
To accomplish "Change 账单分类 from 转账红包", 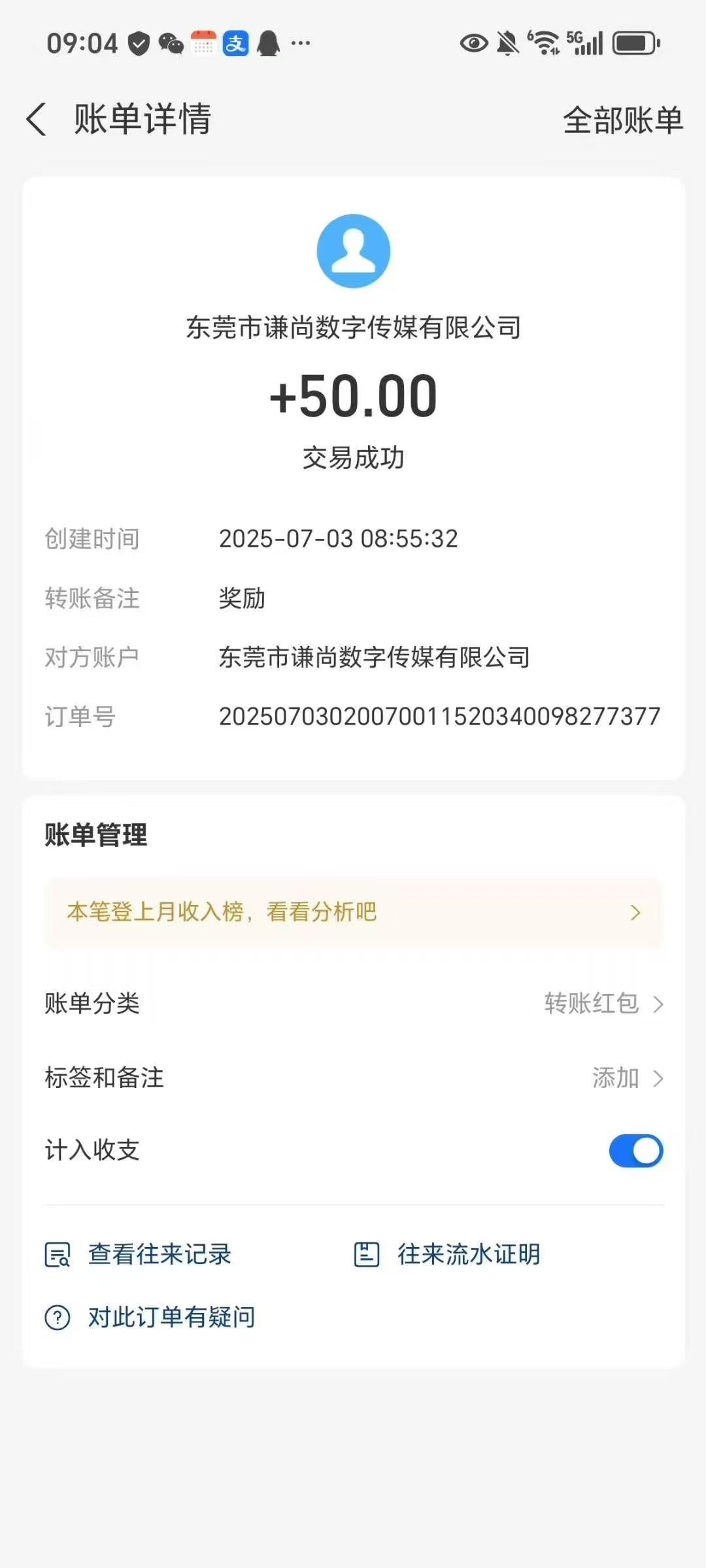I will (353, 1004).
